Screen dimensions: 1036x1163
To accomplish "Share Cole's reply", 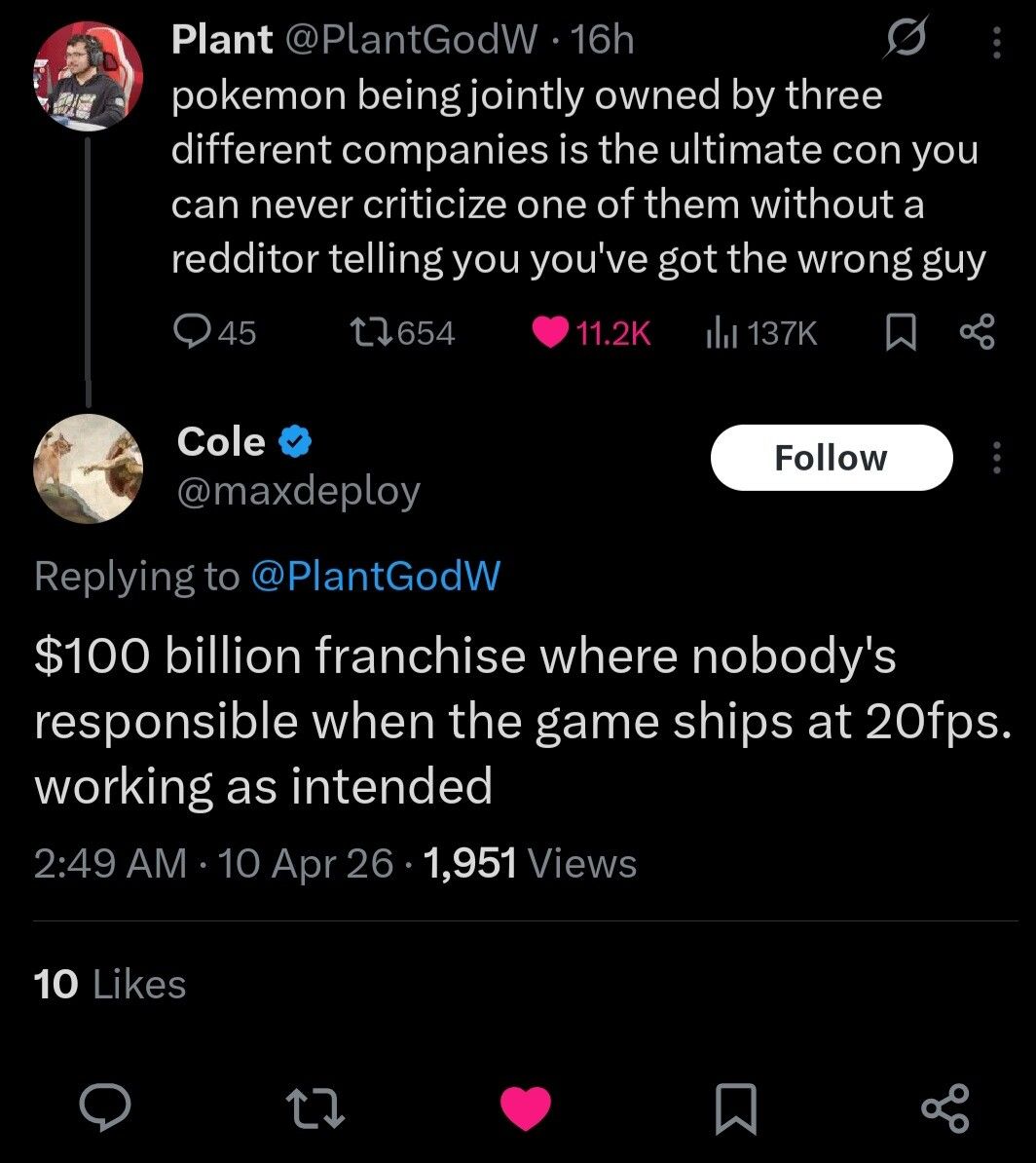I will coord(945,1108).
